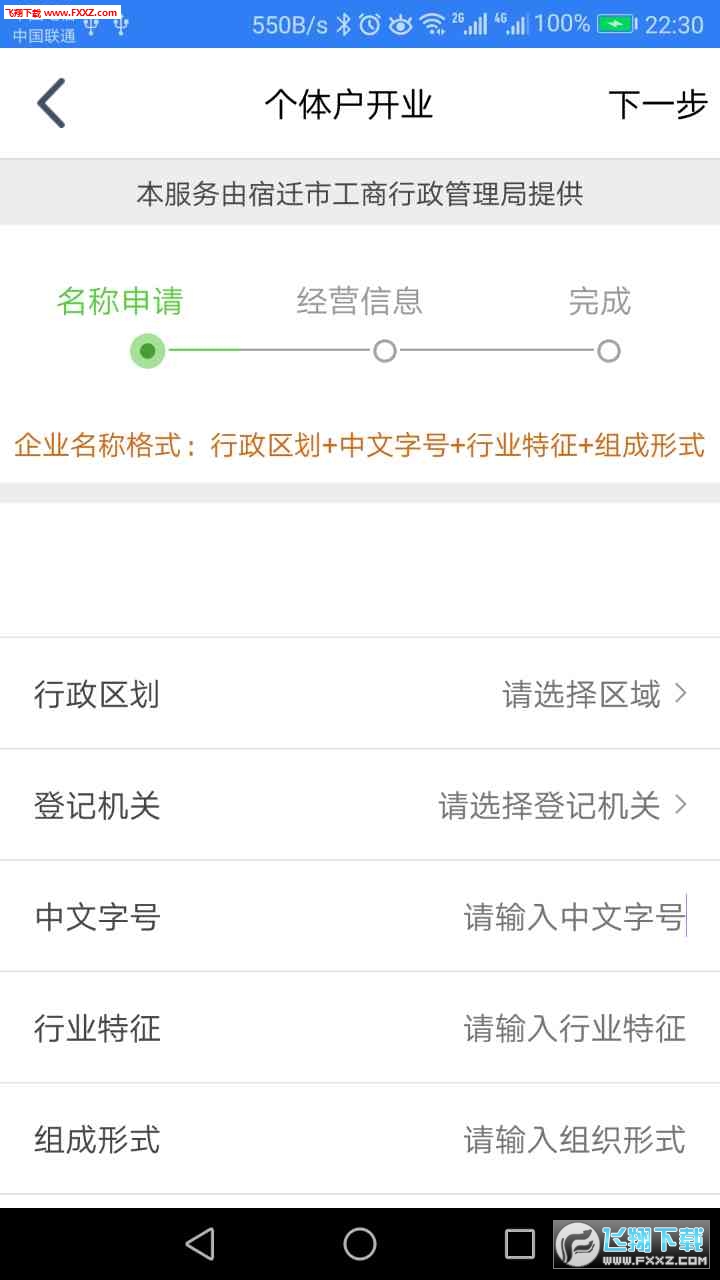Screen dimensions: 720x1280
Task: Tap the system back button
Action: (200, 1243)
